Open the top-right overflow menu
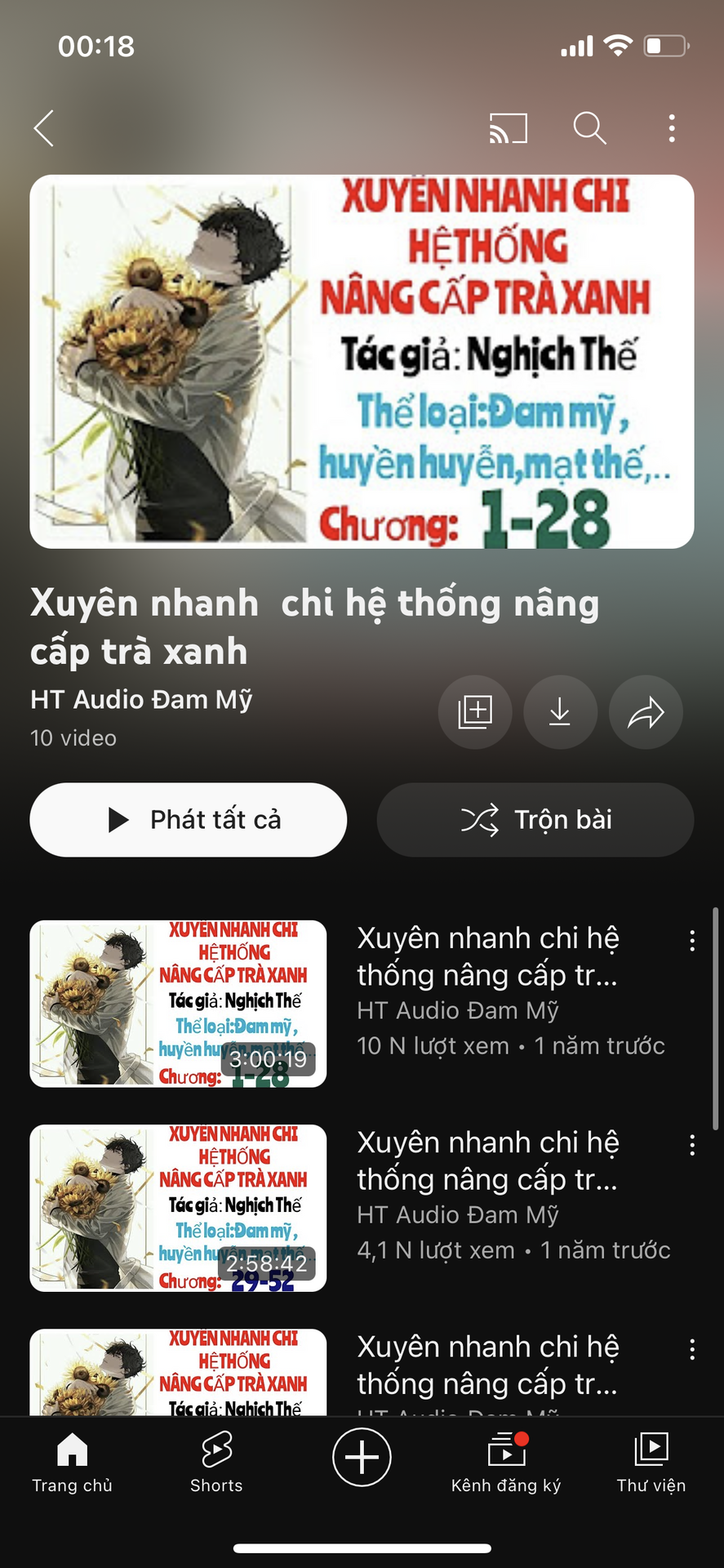Screen dimensions: 724x1568 pyautogui.click(x=672, y=128)
